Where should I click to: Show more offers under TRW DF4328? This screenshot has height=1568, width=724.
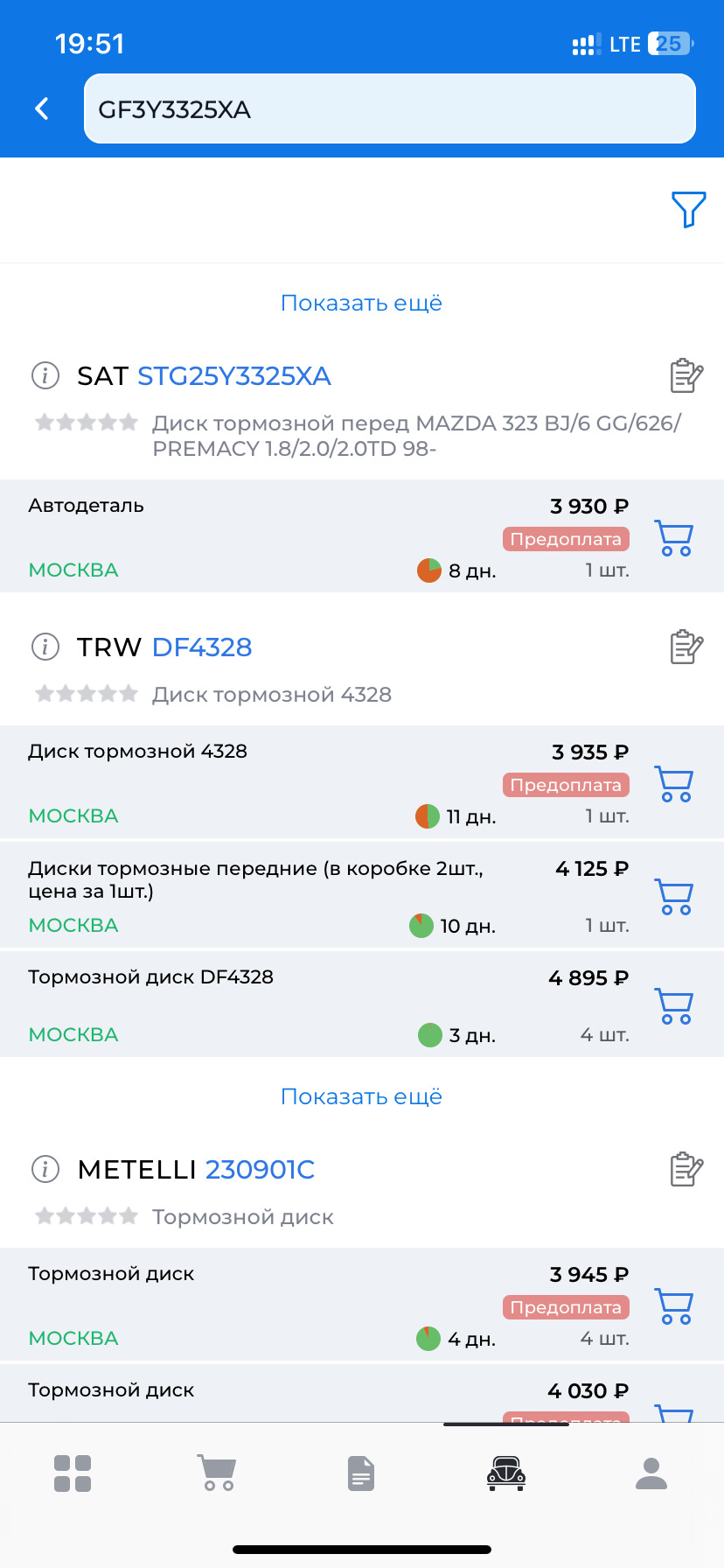coord(361,1096)
